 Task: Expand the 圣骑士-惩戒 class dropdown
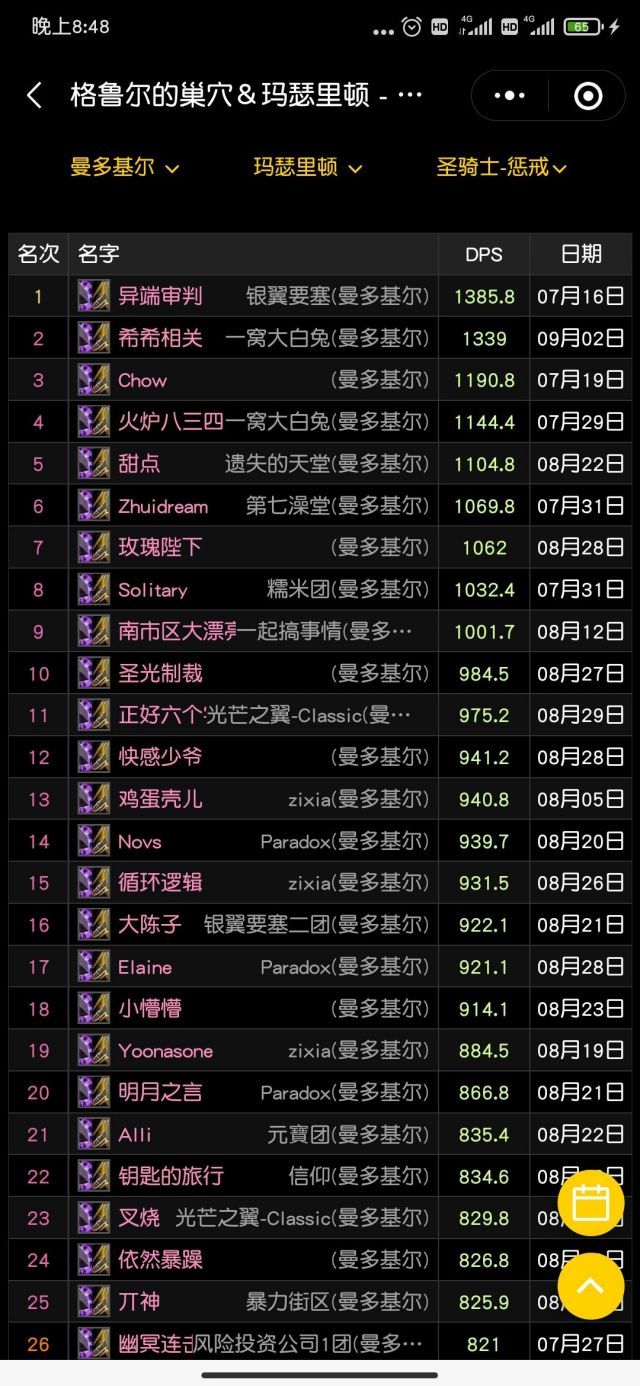(502, 167)
